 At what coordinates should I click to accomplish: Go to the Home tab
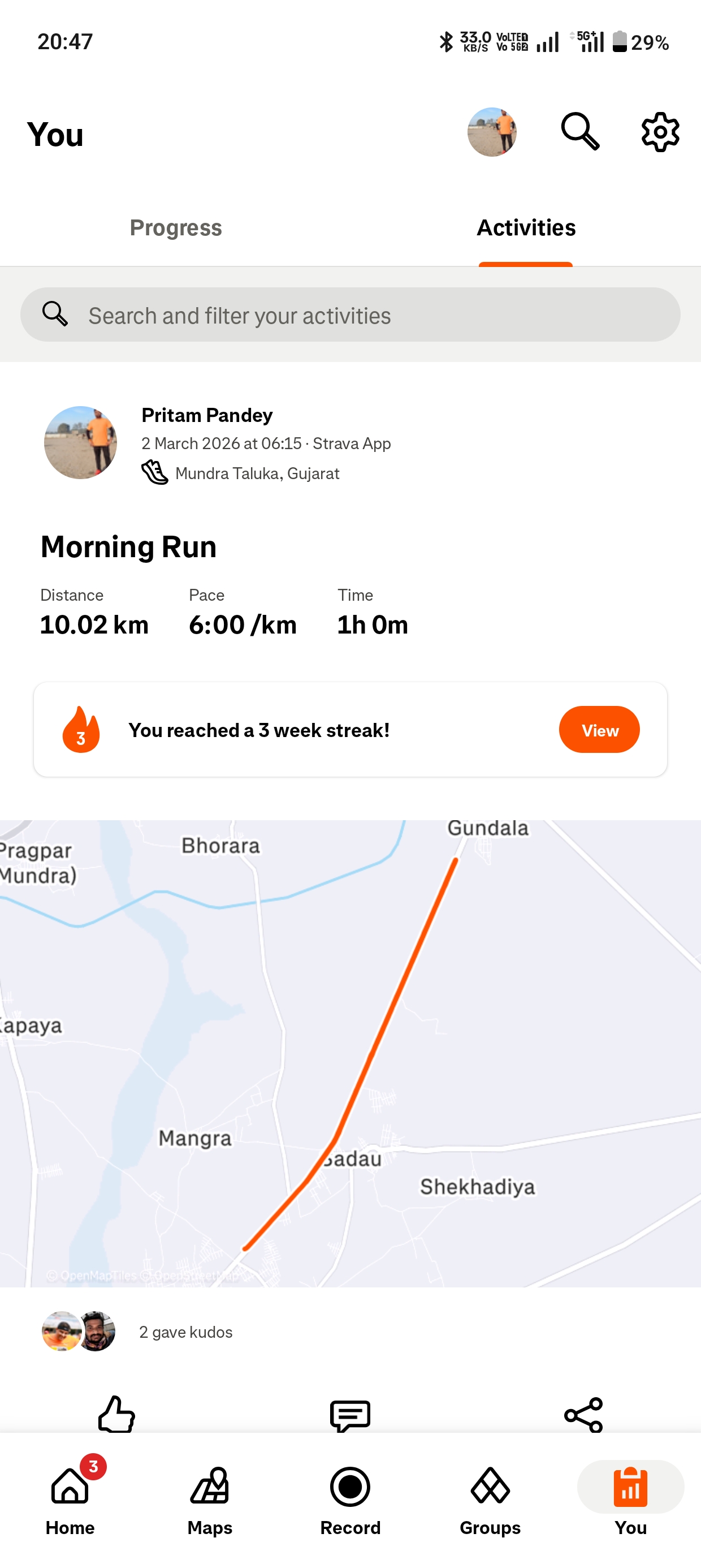(70, 1500)
